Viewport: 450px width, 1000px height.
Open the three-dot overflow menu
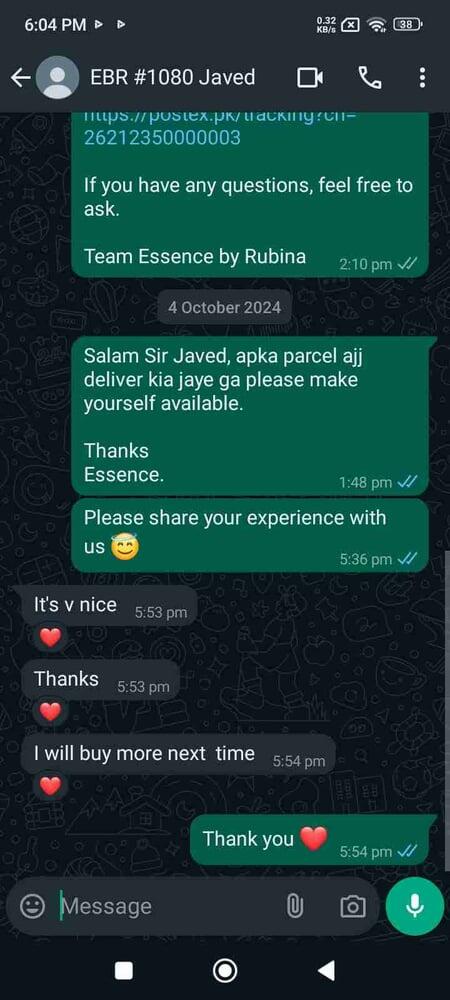tap(422, 78)
